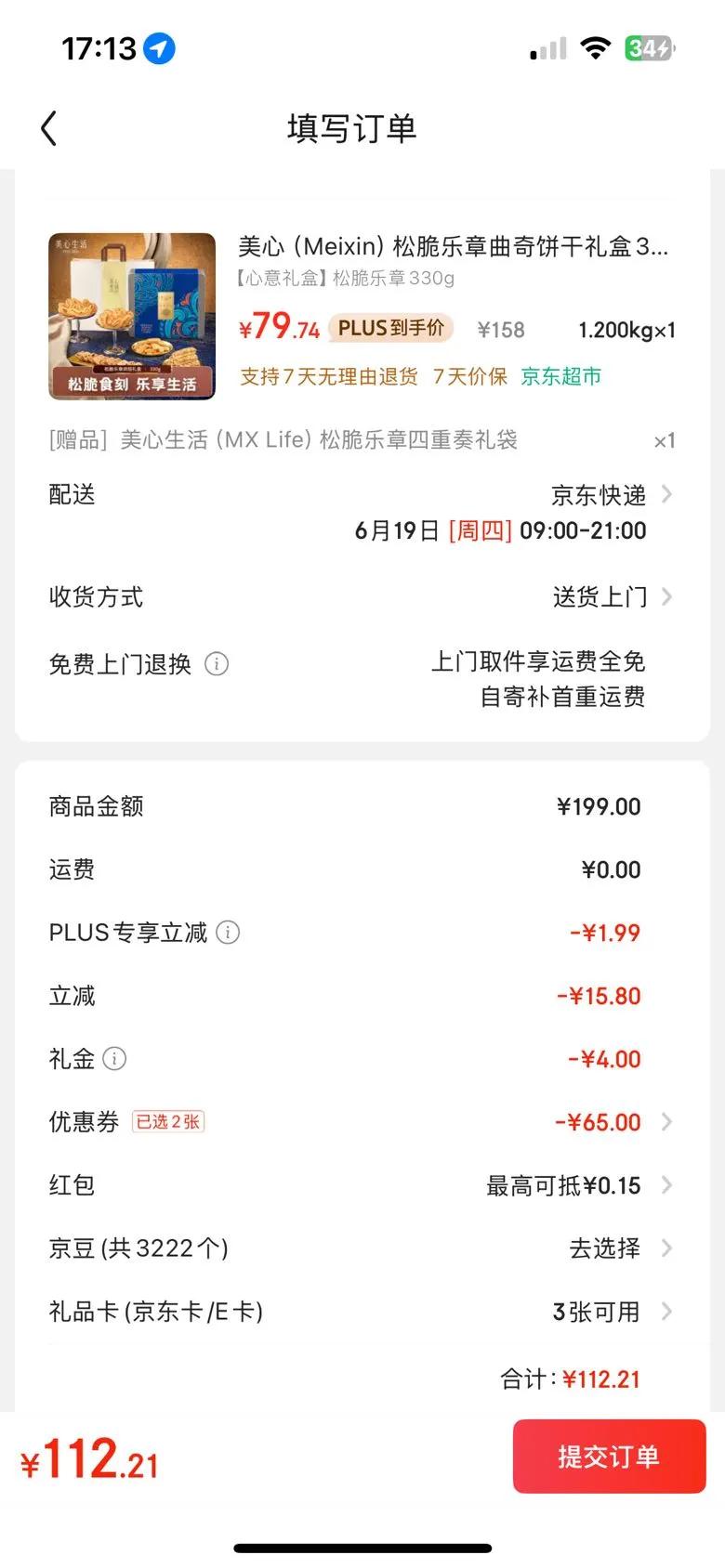Open the 红包 row
Viewport: 725px width, 1568px height.
click(x=576, y=1185)
